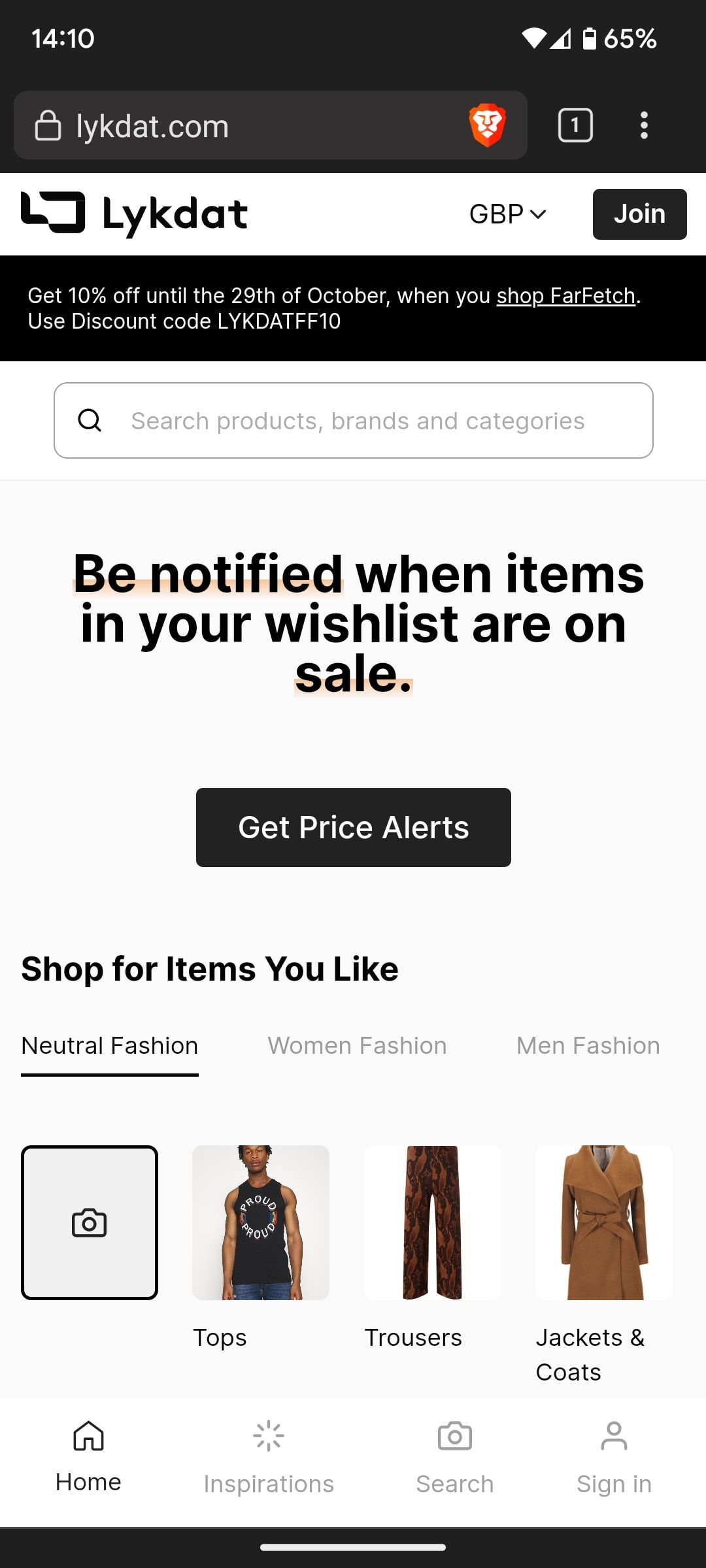Follow the shop FarFetch link
The width and height of the screenshot is (706, 1568).
click(566, 296)
